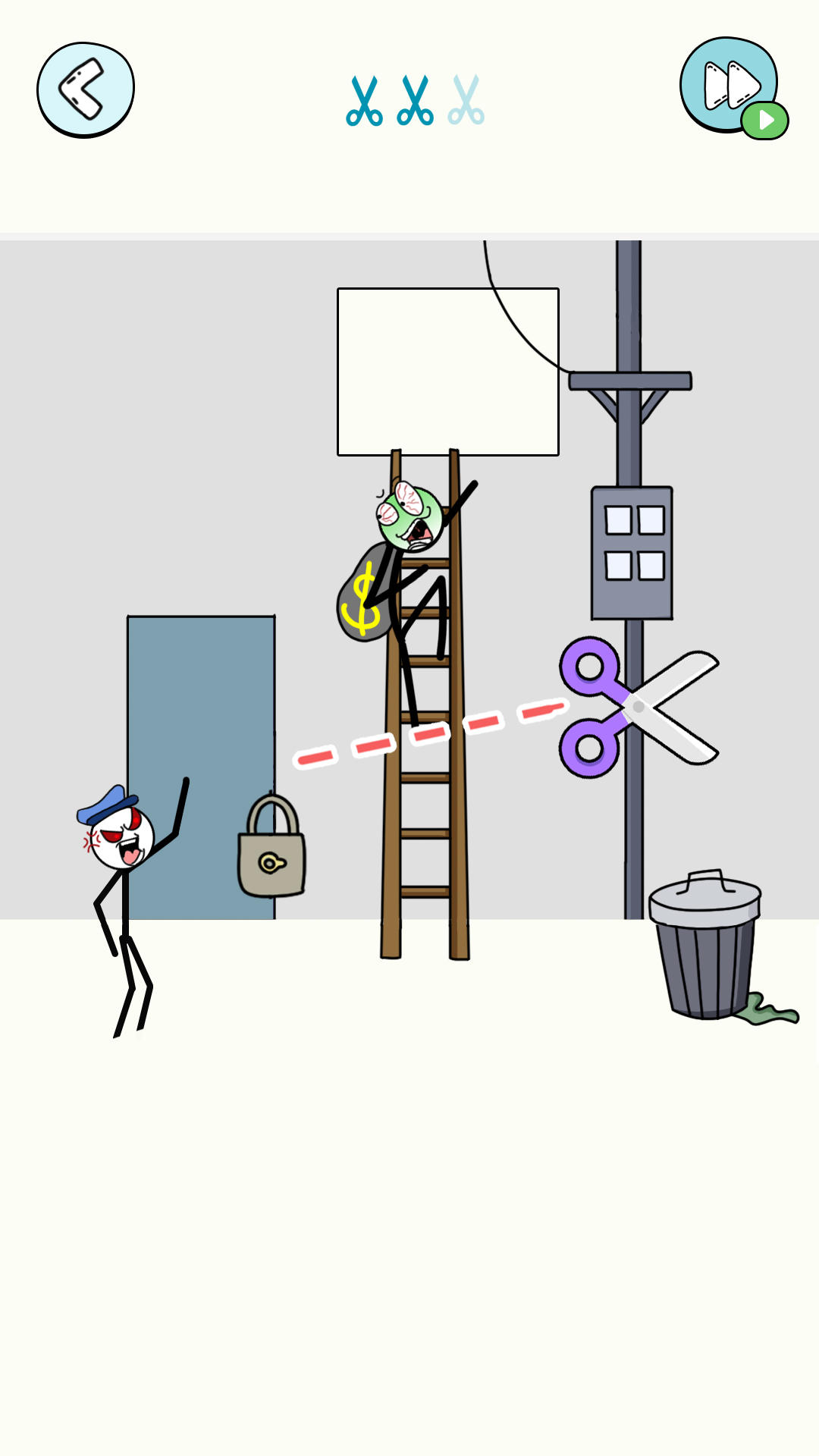Skip level with fast-forward ad button
The image size is (819, 1456).
(730, 85)
